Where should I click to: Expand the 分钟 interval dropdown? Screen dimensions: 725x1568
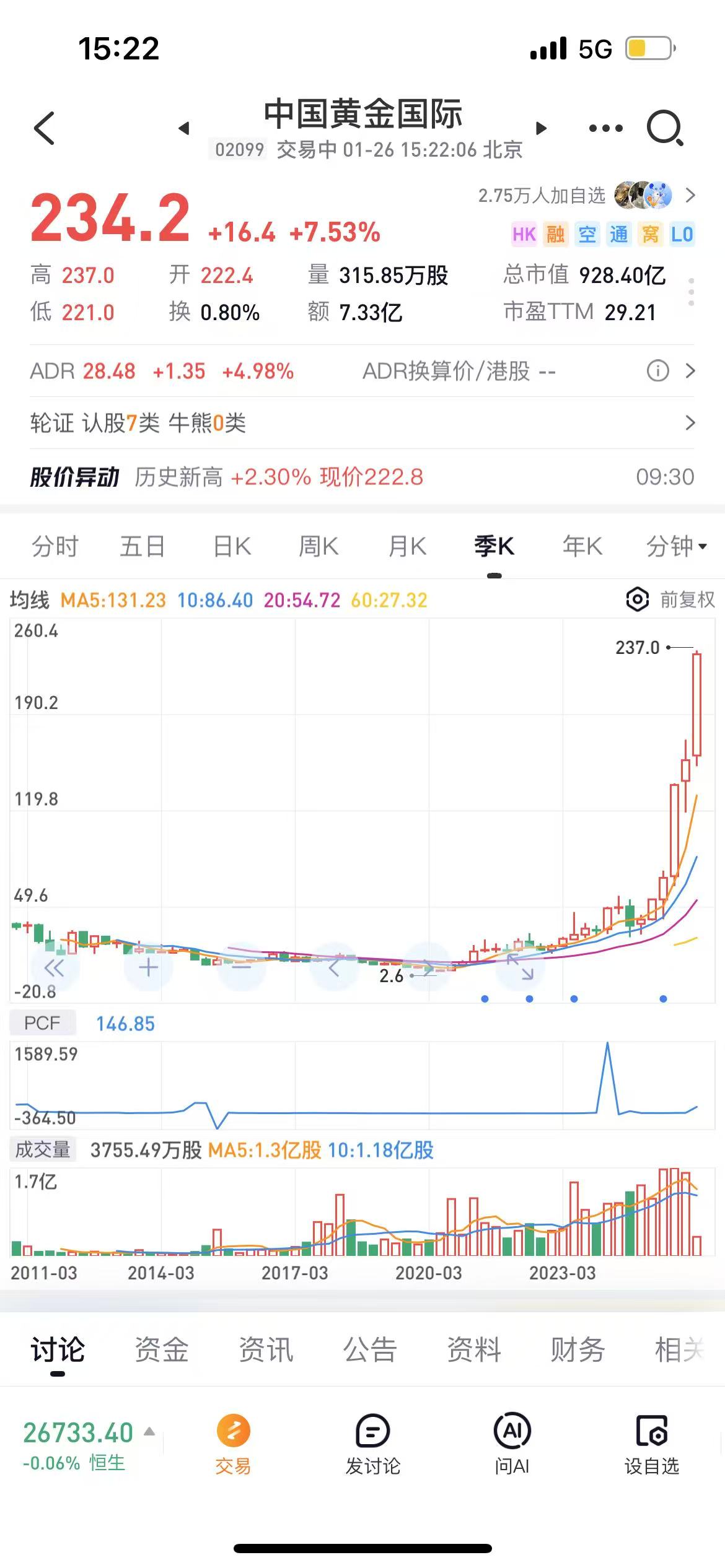pos(676,546)
